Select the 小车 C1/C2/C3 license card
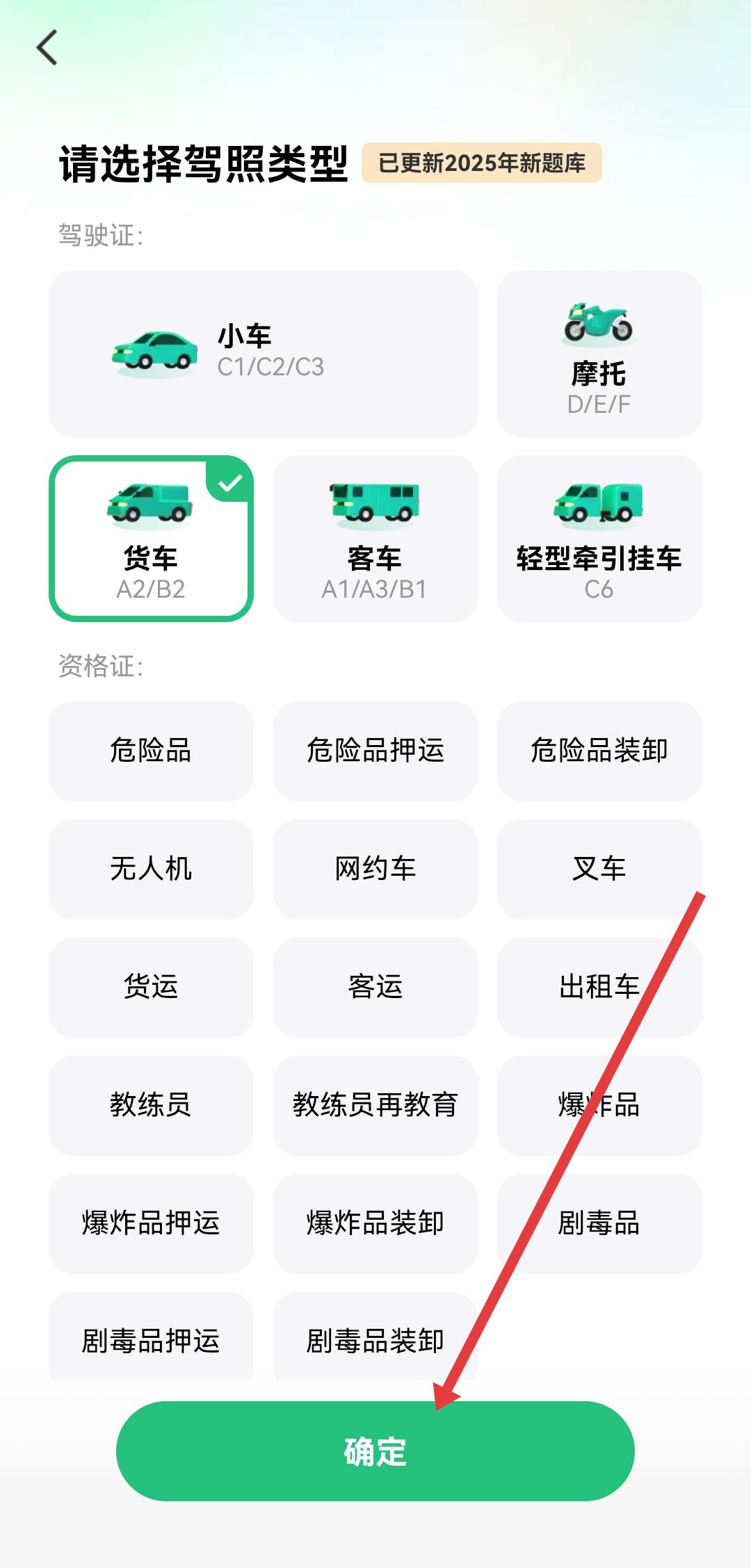751x1568 pixels. click(x=263, y=353)
